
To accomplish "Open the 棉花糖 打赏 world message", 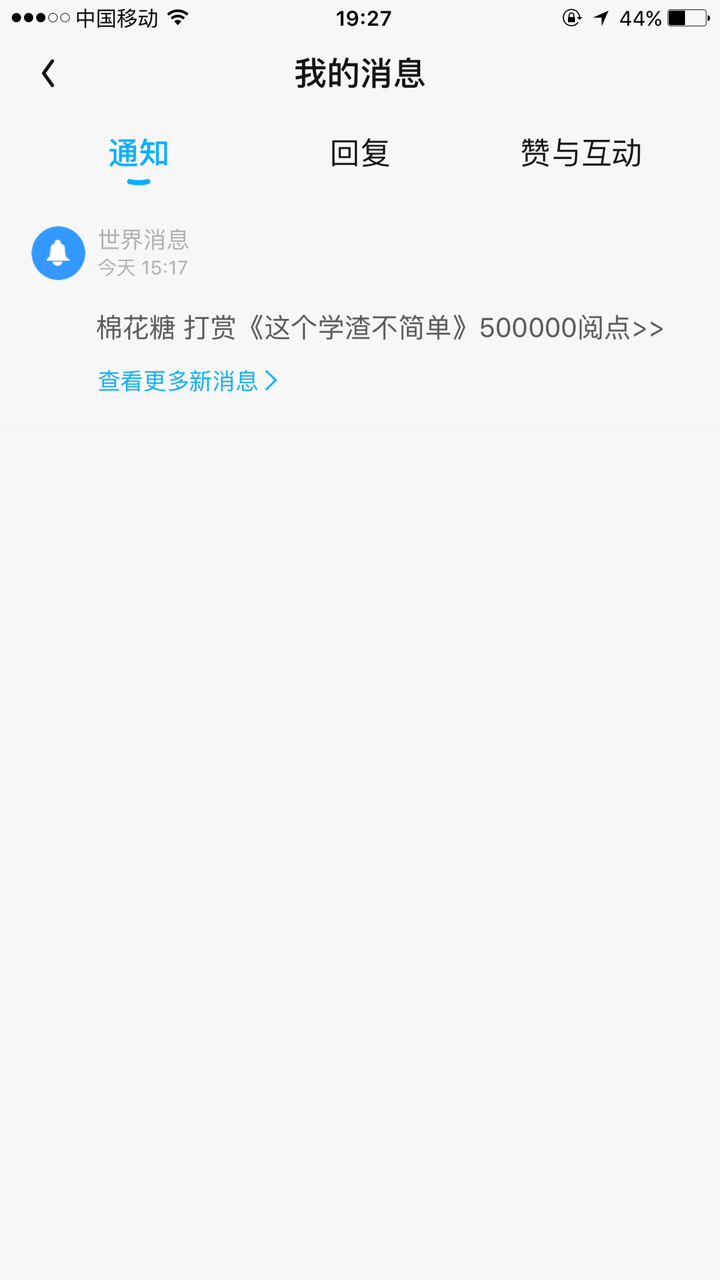I will pyautogui.click(x=380, y=328).
